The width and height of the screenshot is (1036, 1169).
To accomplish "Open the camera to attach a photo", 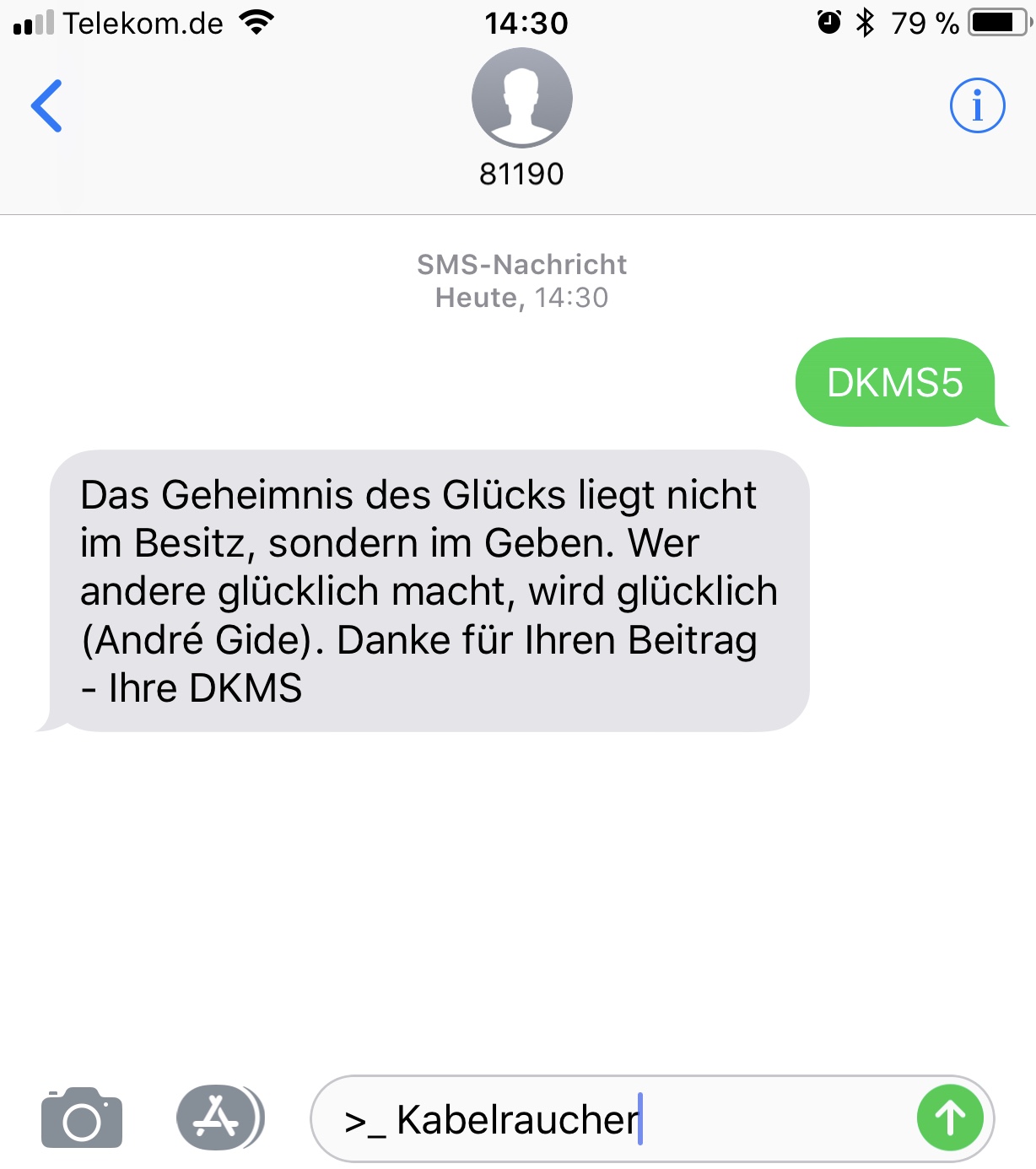I will click(x=82, y=1118).
